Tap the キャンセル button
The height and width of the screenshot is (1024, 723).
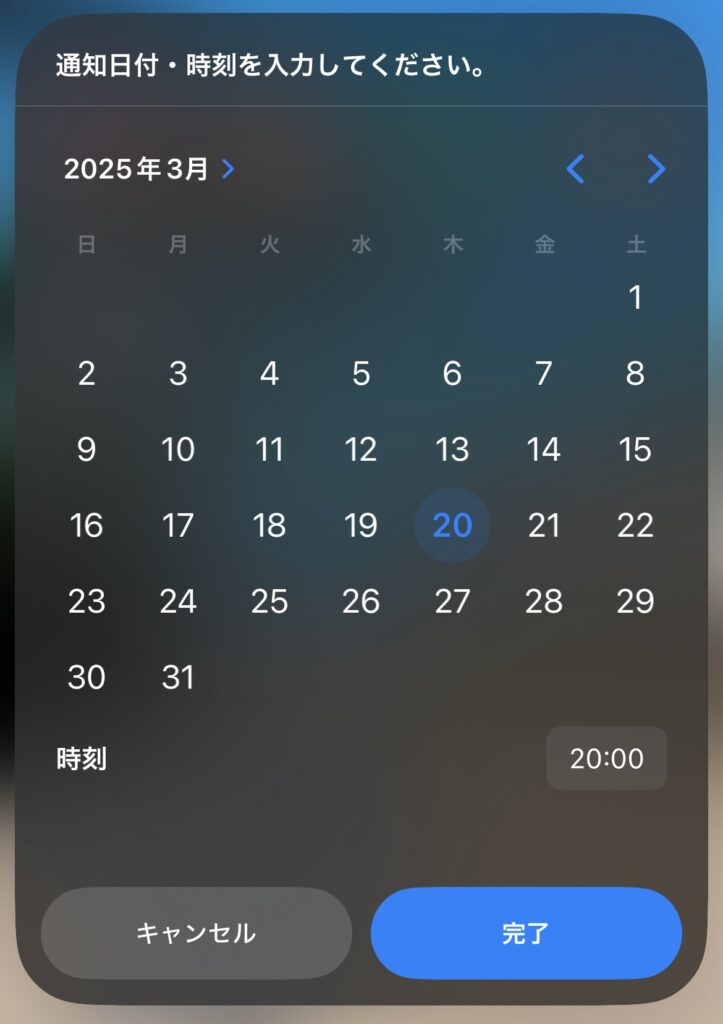tap(196, 933)
